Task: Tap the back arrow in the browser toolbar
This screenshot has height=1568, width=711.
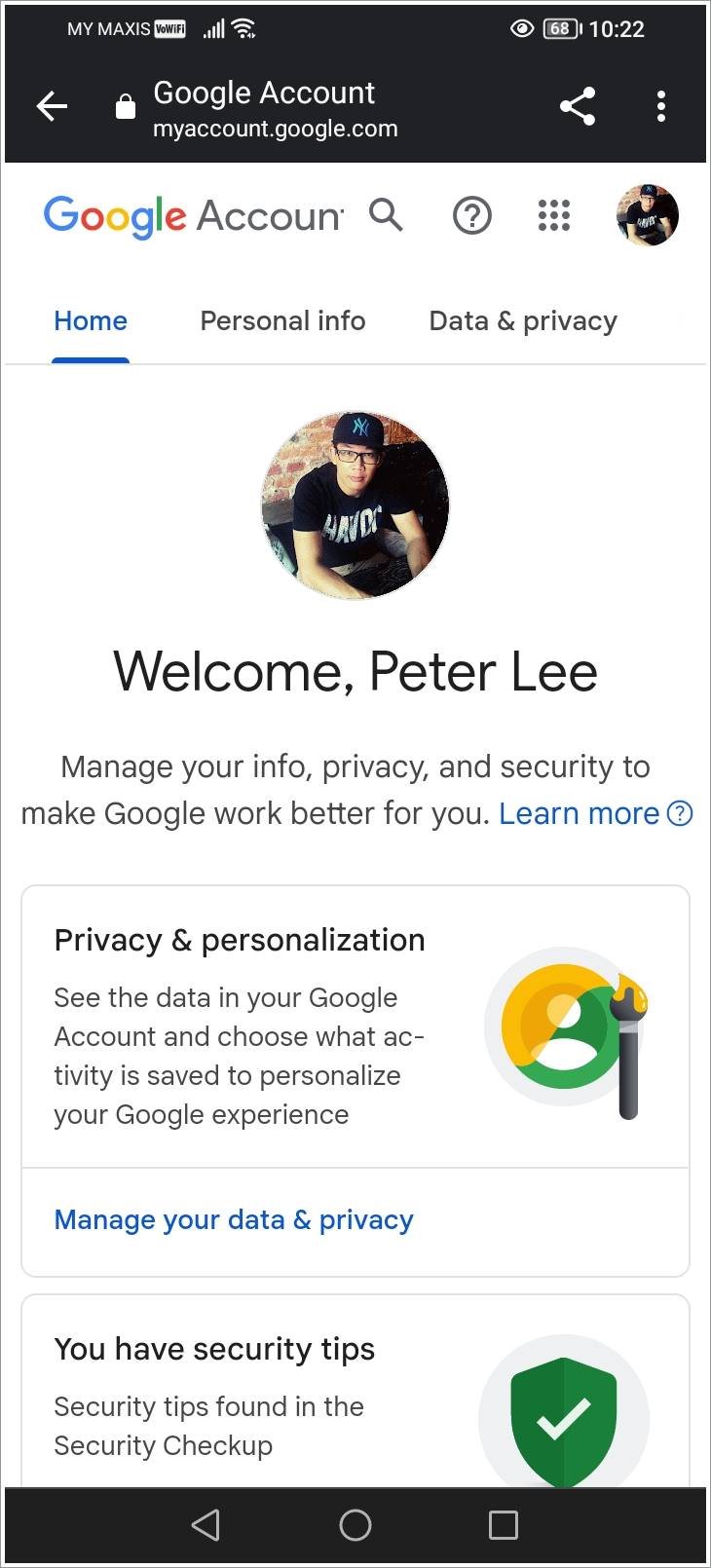Action: 52,106
